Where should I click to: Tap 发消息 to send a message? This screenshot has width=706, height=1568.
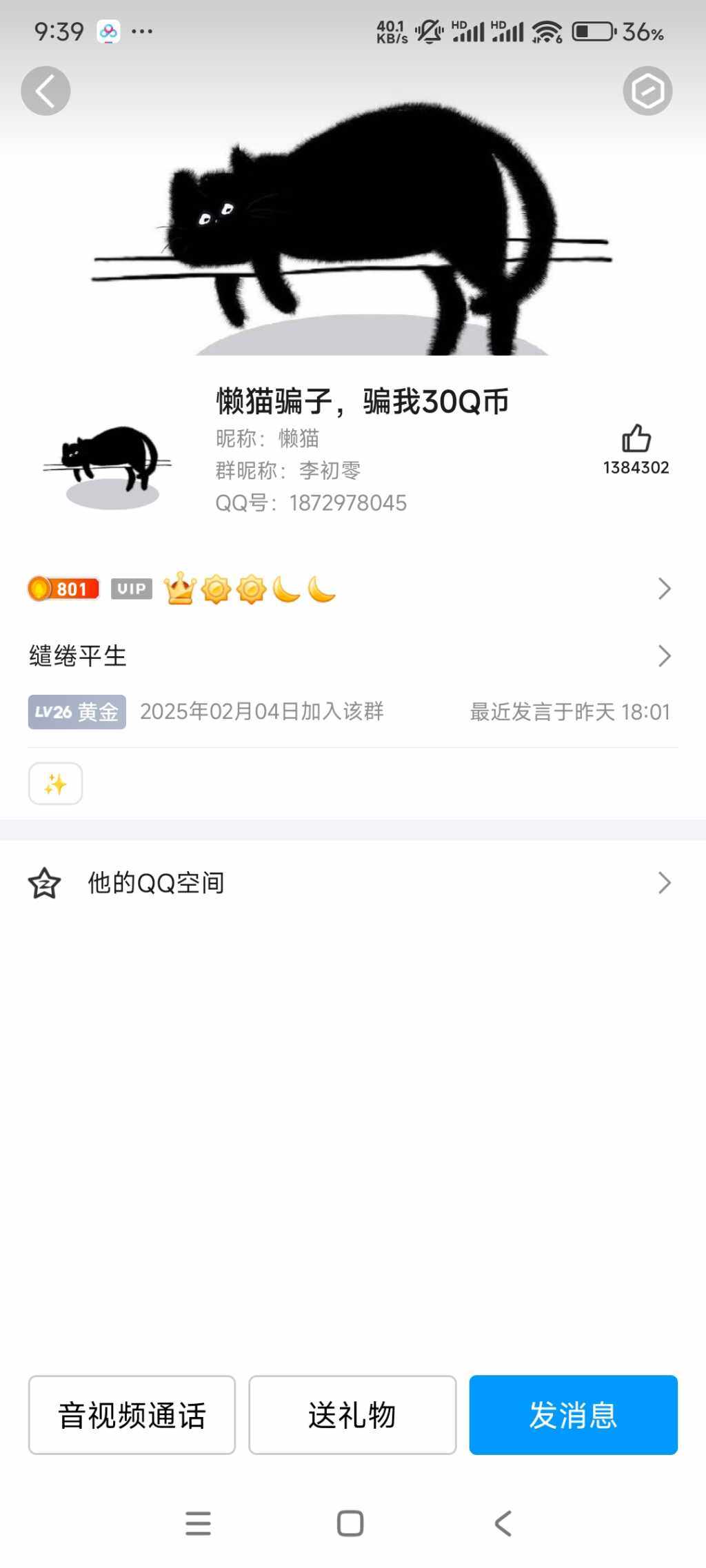573,1415
